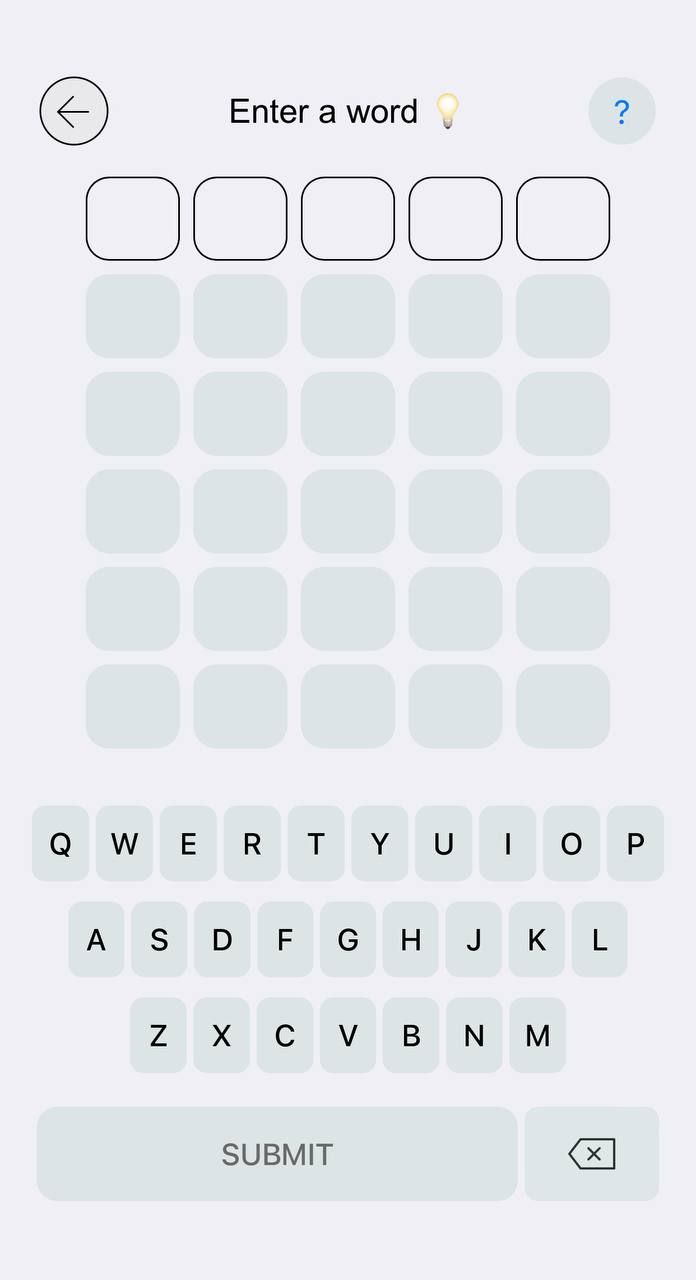This screenshot has height=1280, width=696.
Task: Enter the letter S
Action: pyautogui.click(x=159, y=940)
